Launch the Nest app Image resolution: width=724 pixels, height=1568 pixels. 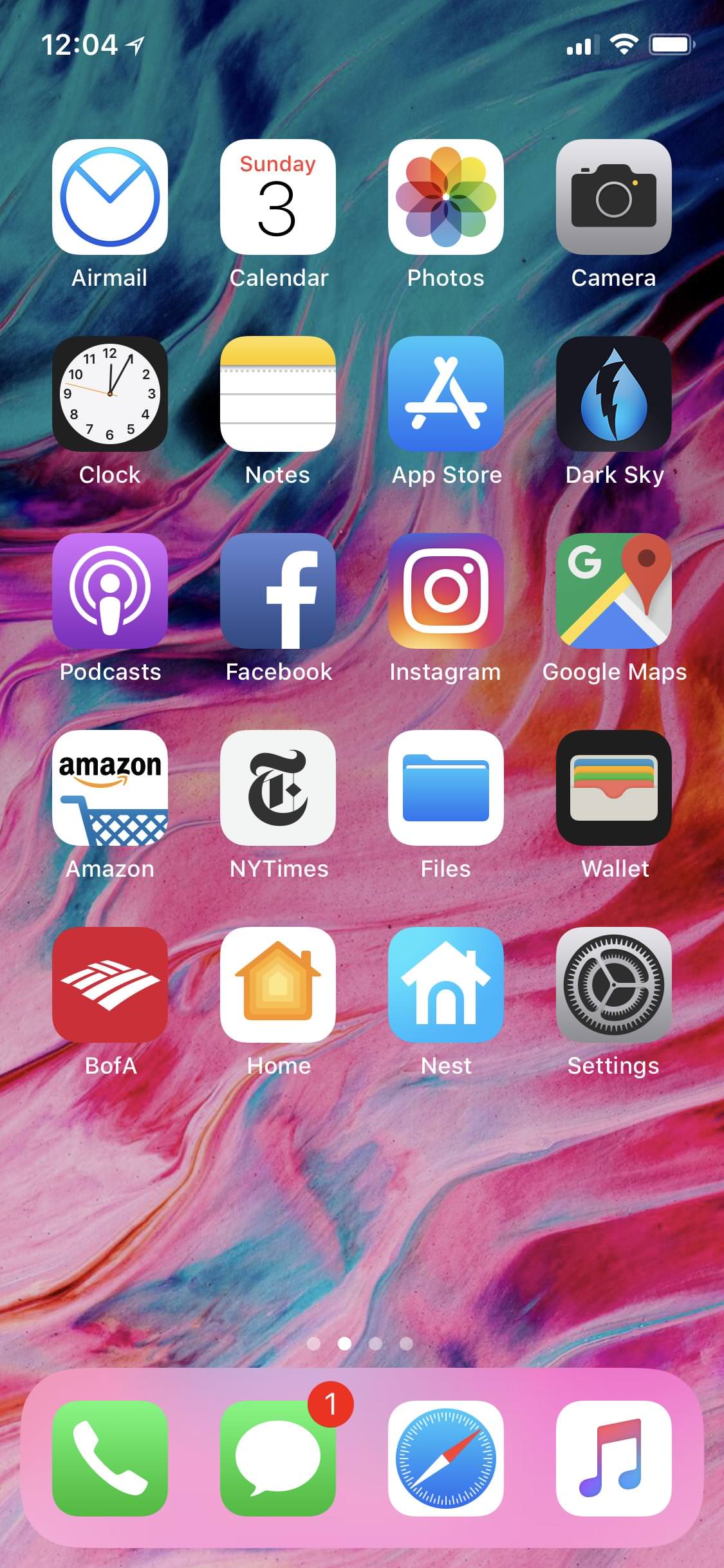pyautogui.click(x=446, y=985)
